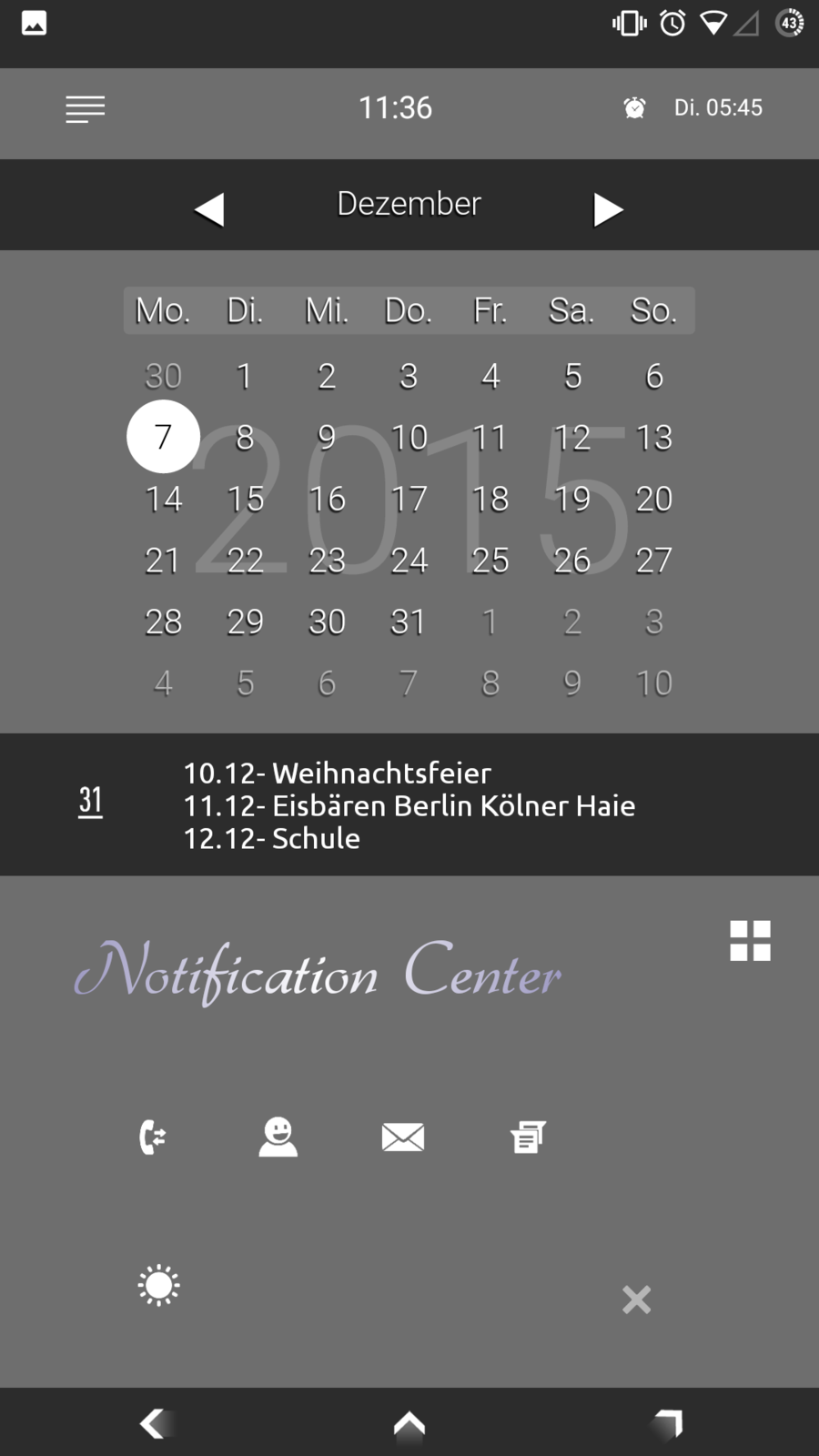Open the contacts icon
The width and height of the screenshot is (819, 1456).
coord(278,1137)
